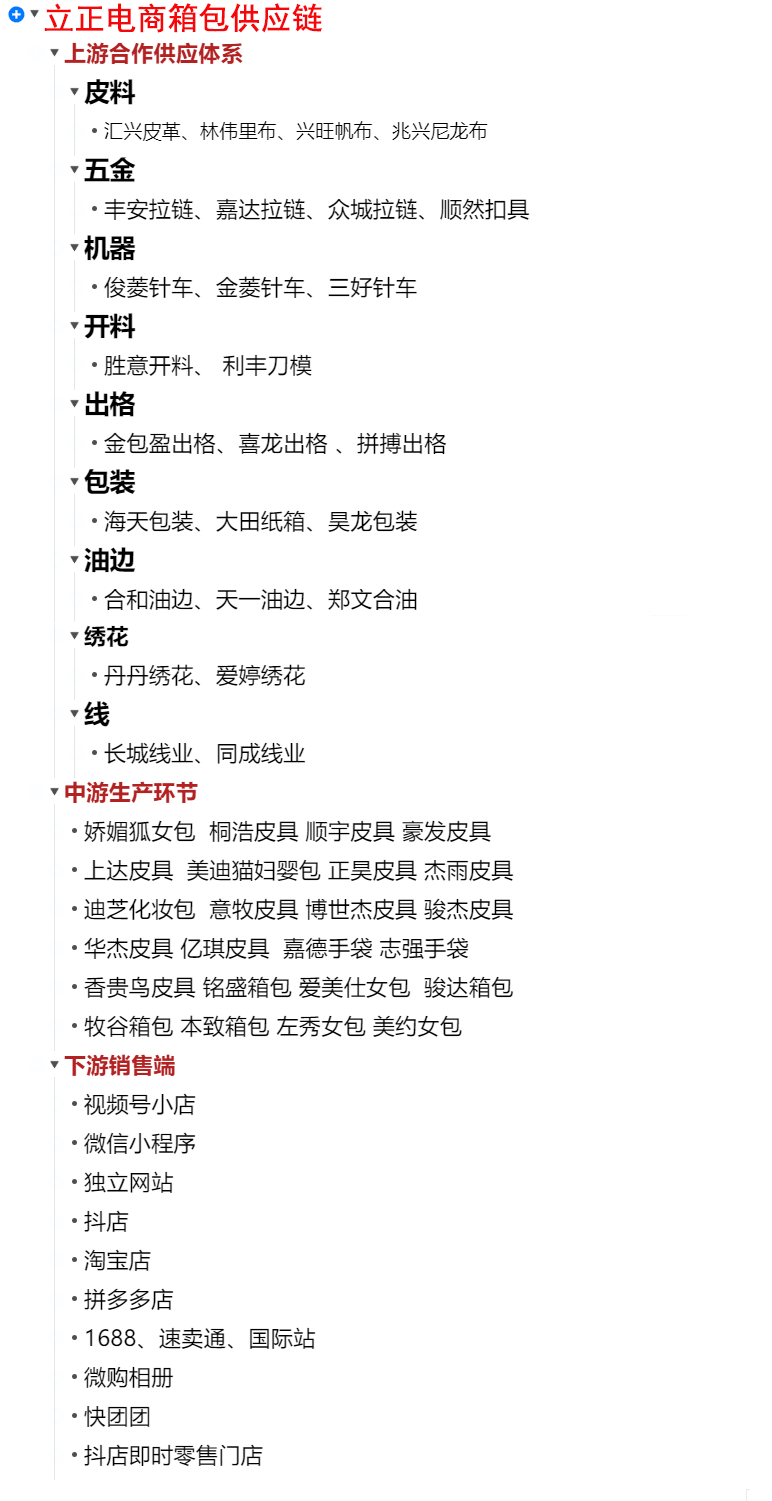Select the 1688、速卖通、国际站 item
Image resolution: width=772 pixels, height=1501 pixels.
pyautogui.click(x=200, y=1339)
